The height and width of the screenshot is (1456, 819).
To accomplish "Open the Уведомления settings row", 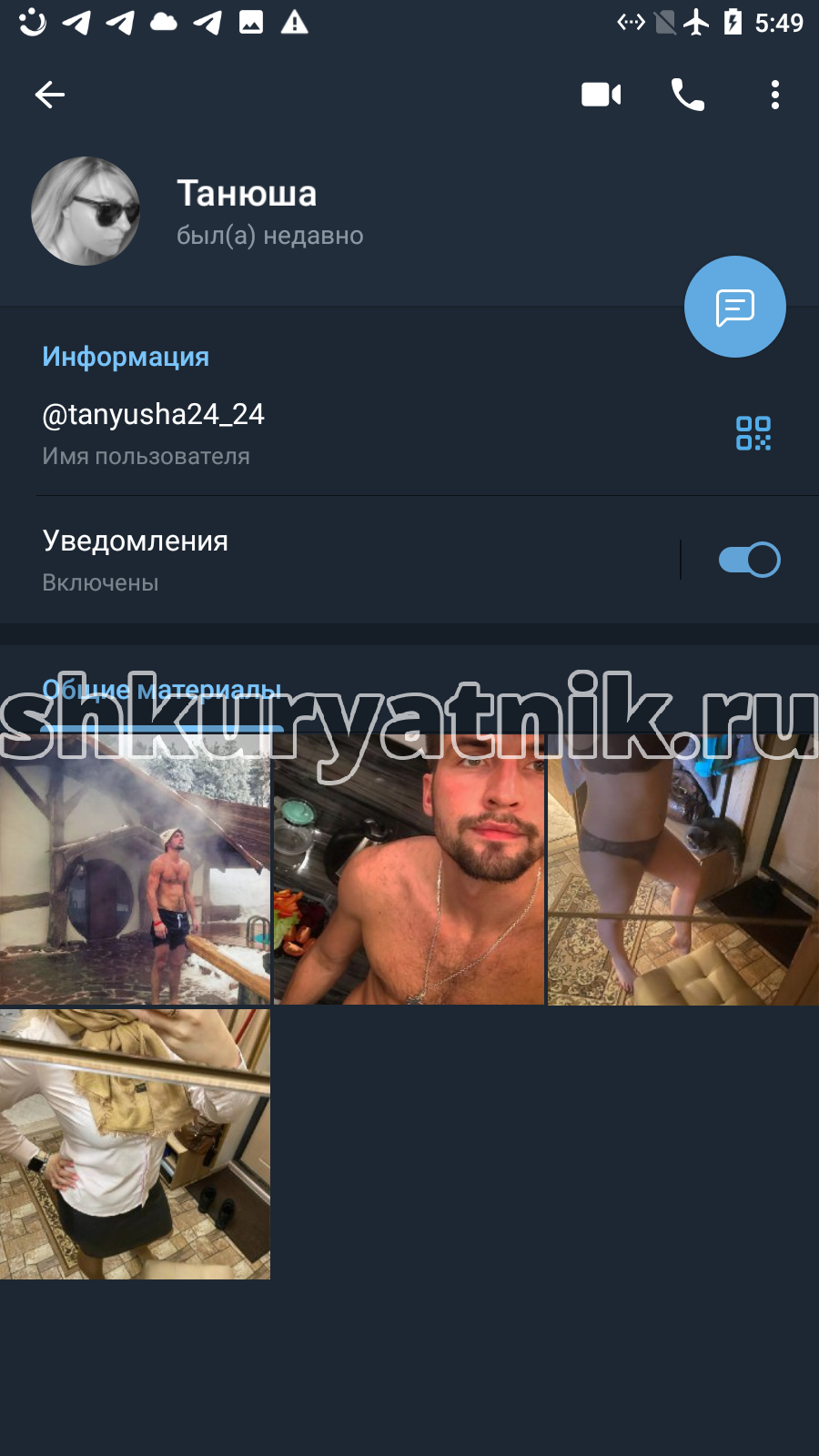I will point(337,560).
